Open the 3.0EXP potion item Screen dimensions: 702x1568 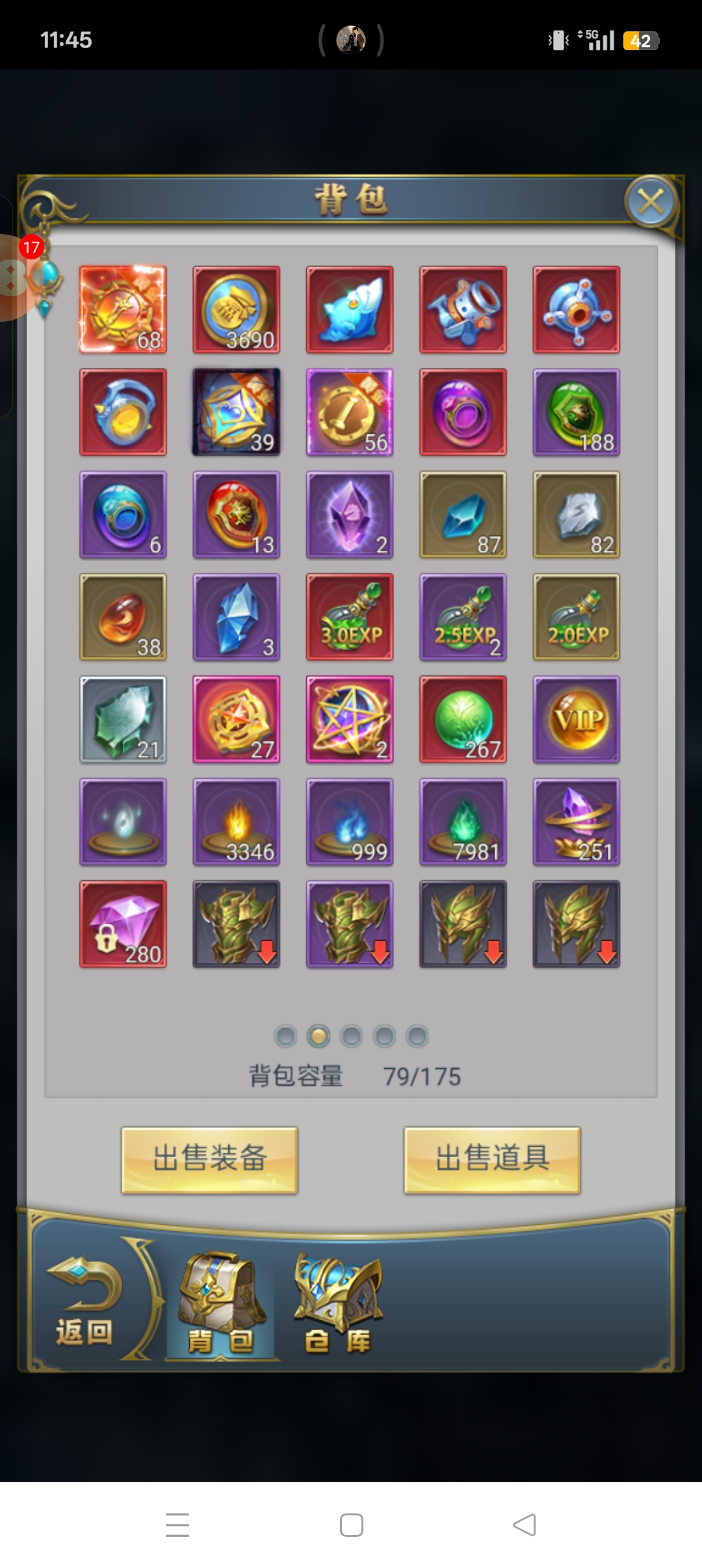(350, 617)
